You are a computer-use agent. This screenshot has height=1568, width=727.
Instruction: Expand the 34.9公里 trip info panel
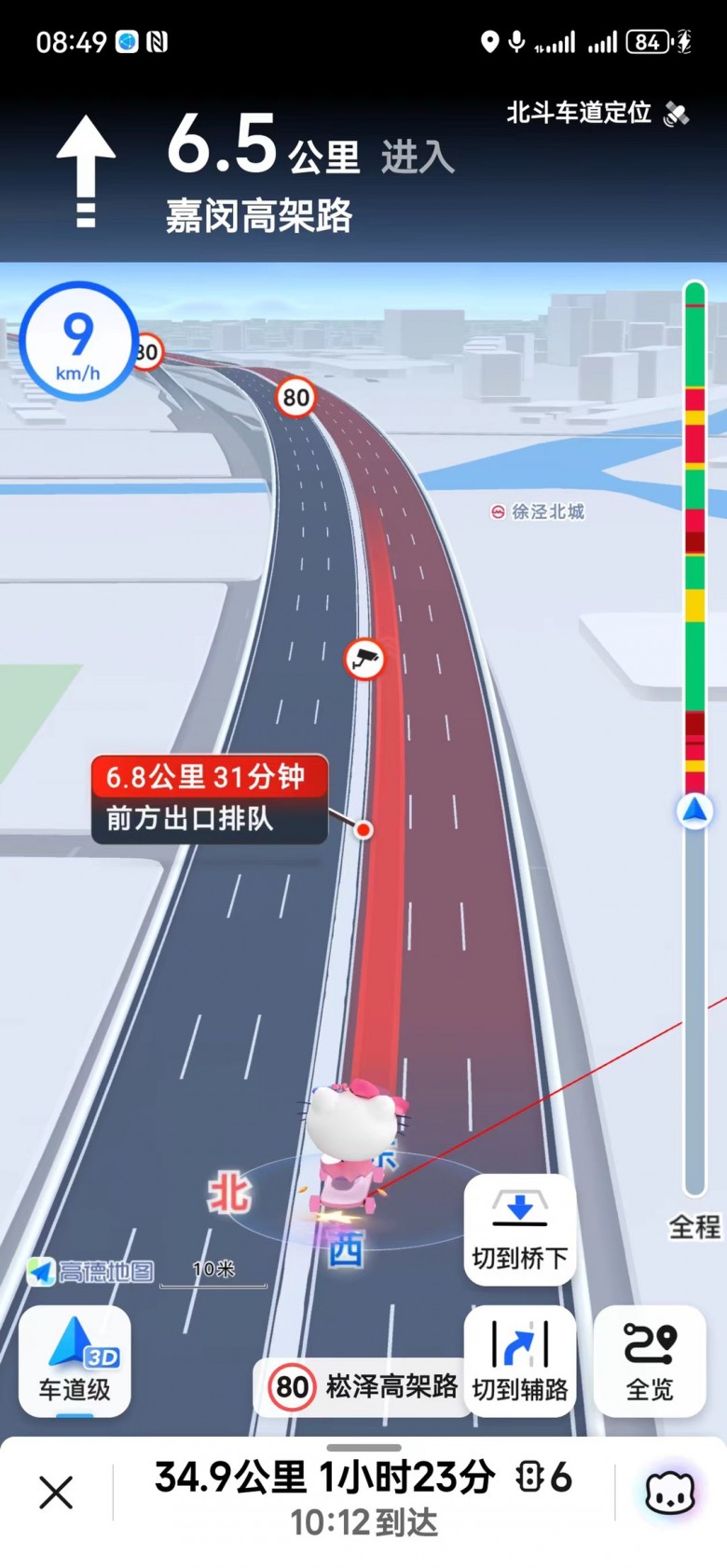point(363,1493)
